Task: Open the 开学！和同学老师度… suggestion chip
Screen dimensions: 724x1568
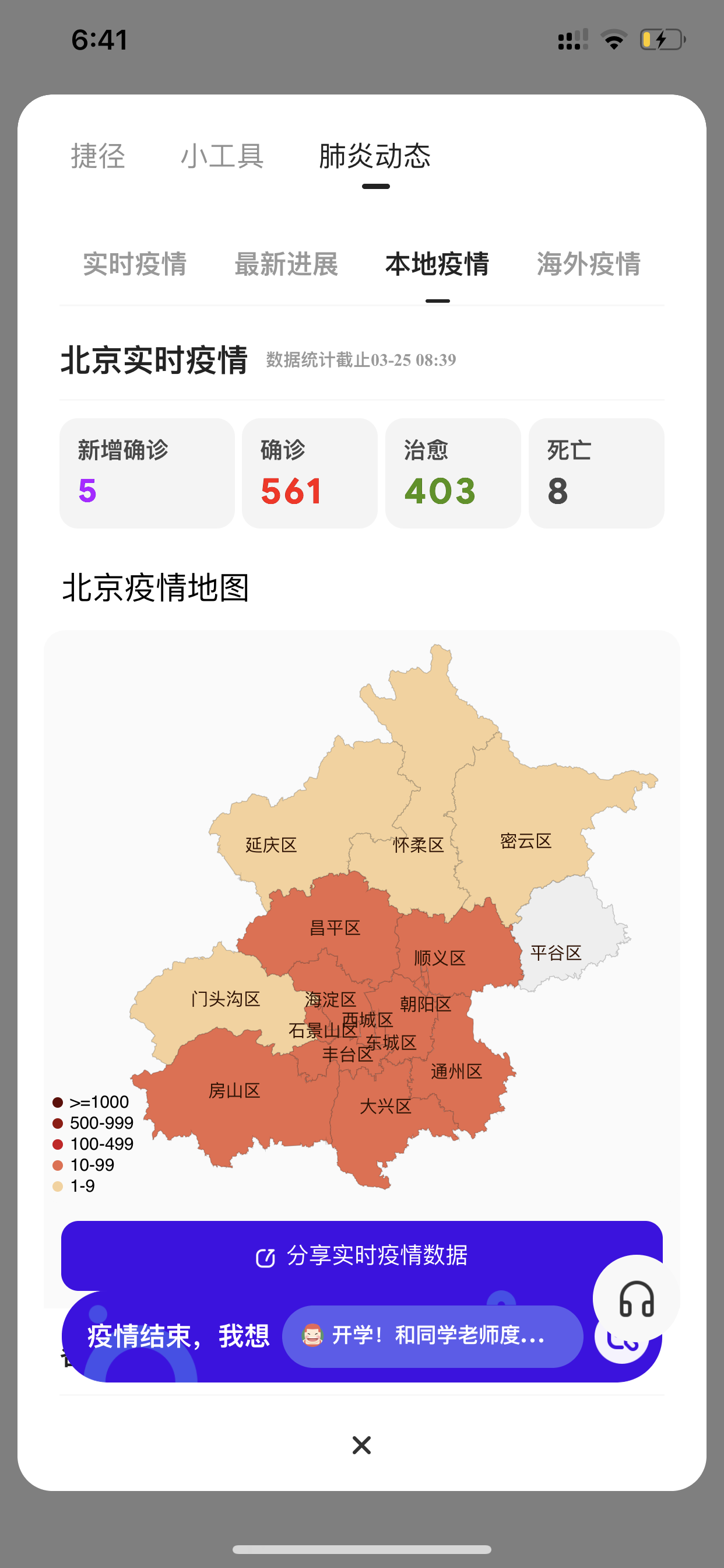Action: 433,1336
